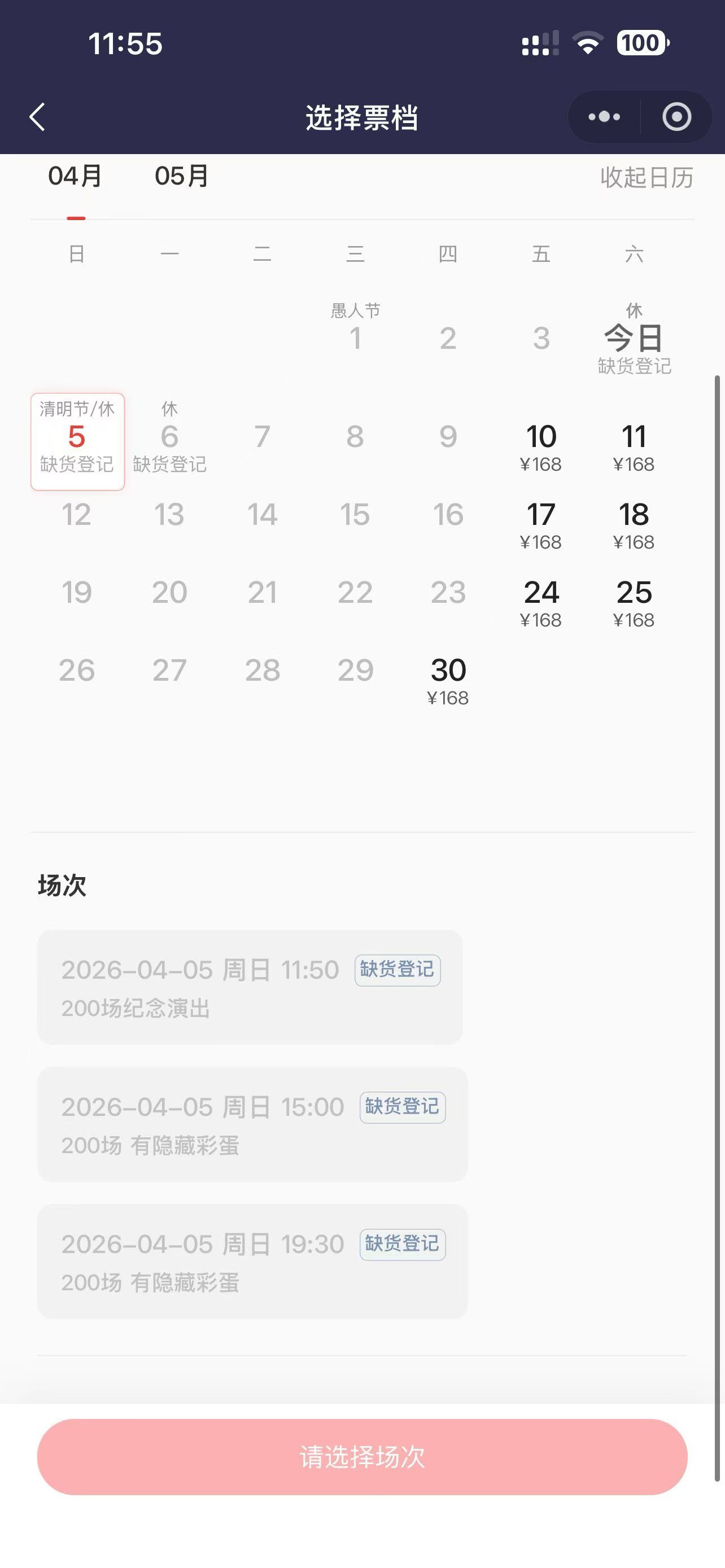
Task: Go back from the 选择票档 page
Action: (38, 117)
